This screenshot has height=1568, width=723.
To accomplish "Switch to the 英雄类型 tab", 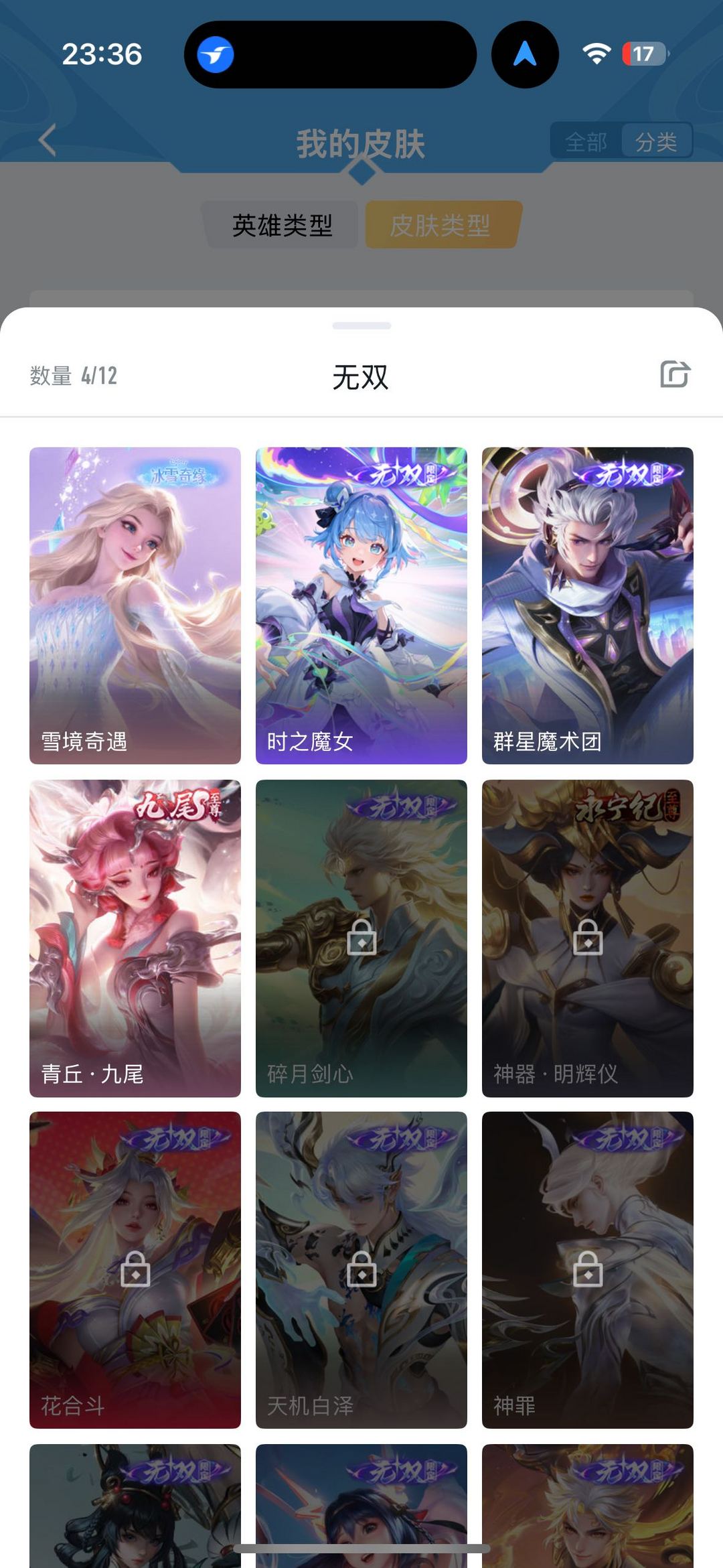I will tap(282, 225).
